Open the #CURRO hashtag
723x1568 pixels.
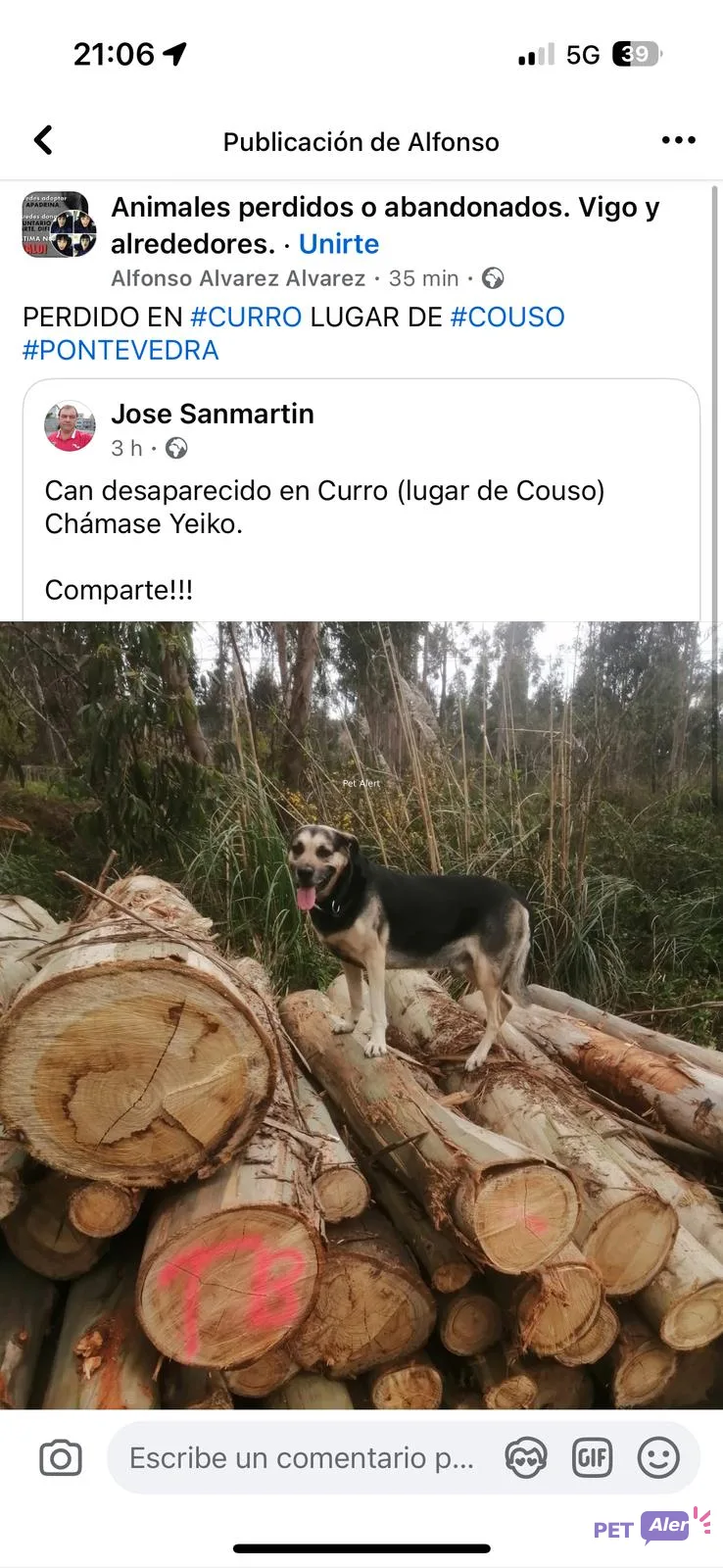pos(246,318)
